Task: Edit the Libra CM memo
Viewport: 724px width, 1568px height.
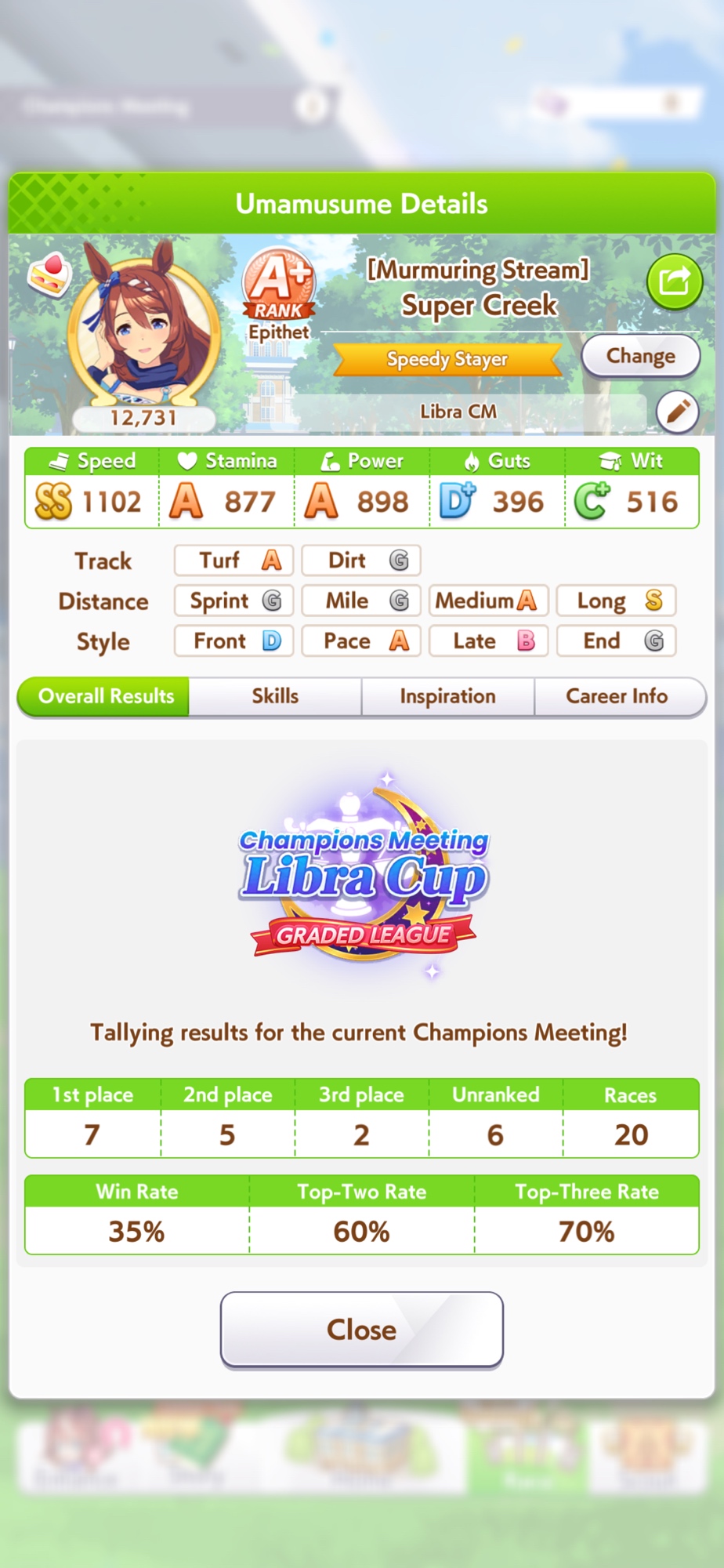Action: [x=677, y=411]
